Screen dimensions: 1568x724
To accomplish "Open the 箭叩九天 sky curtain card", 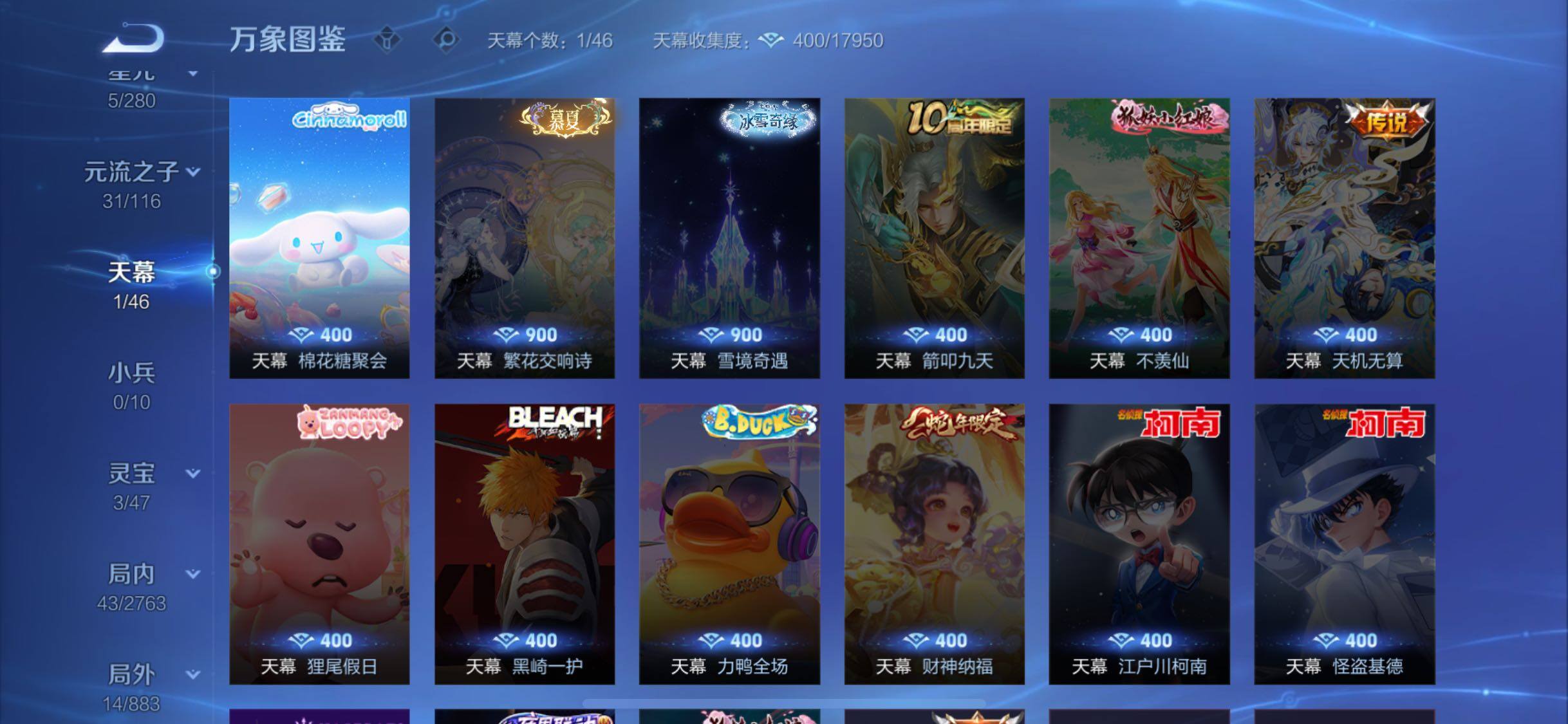I will [x=934, y=238].
